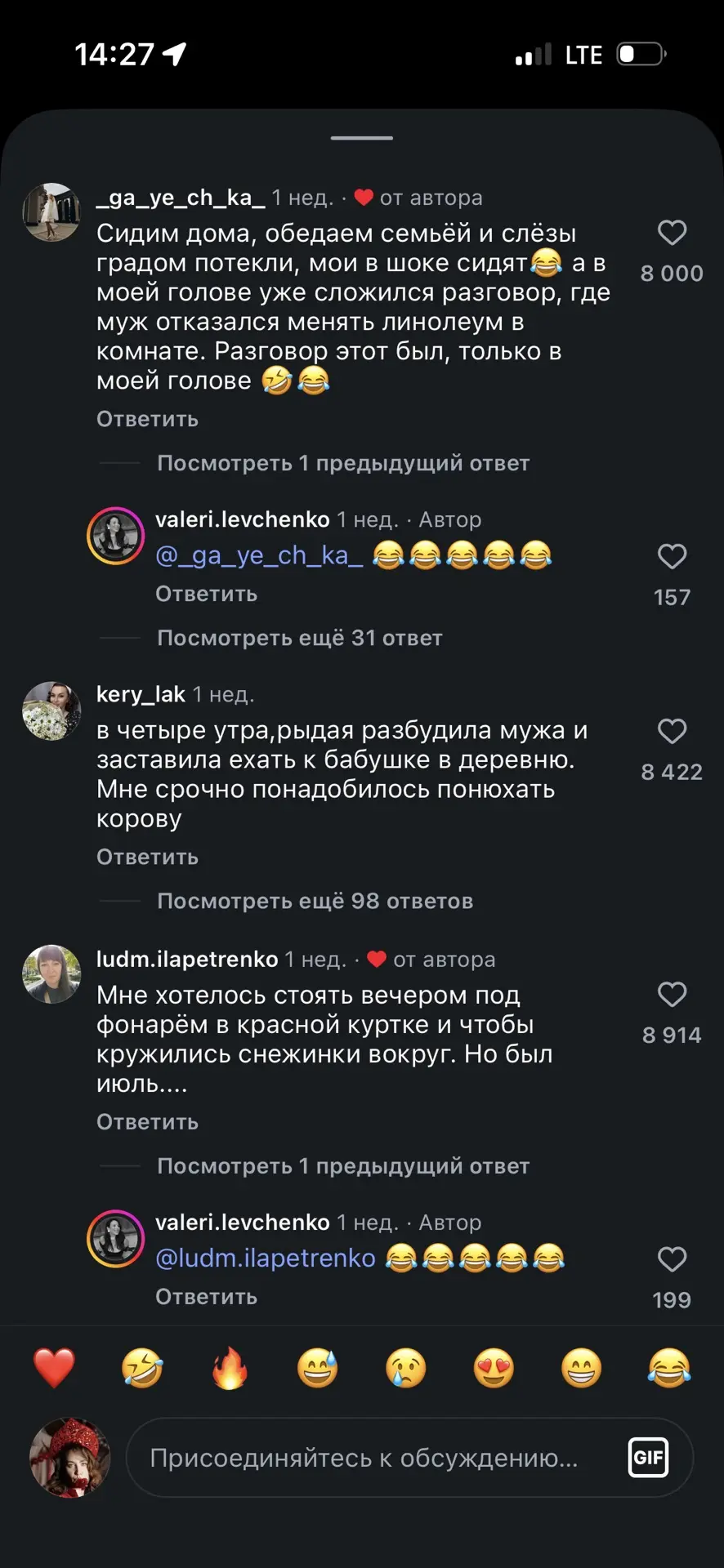Insert the fire quick emoji
This screenshot has height=1568, width=724.
point(230,1368)
